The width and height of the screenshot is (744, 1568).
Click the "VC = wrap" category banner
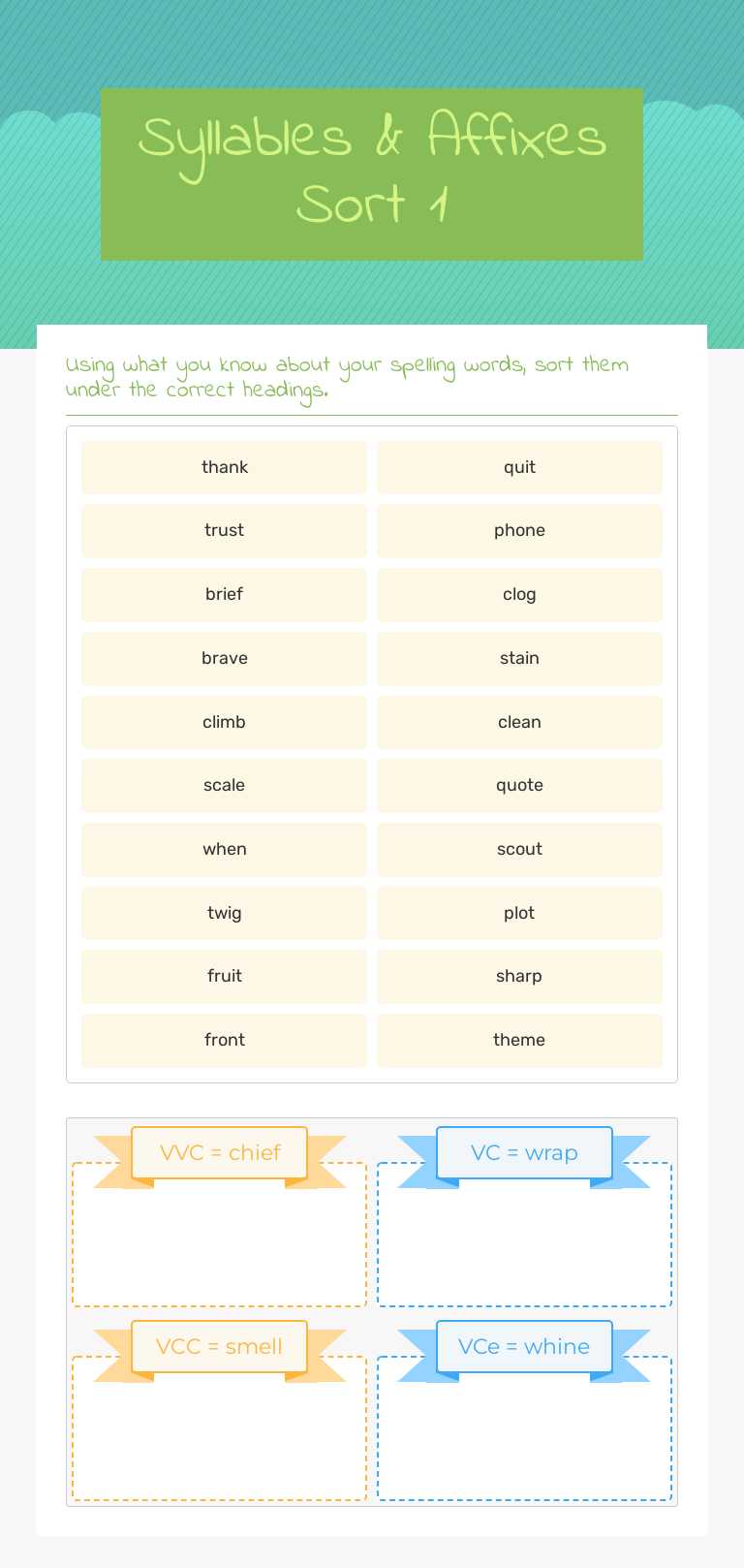pos(523,1152)
